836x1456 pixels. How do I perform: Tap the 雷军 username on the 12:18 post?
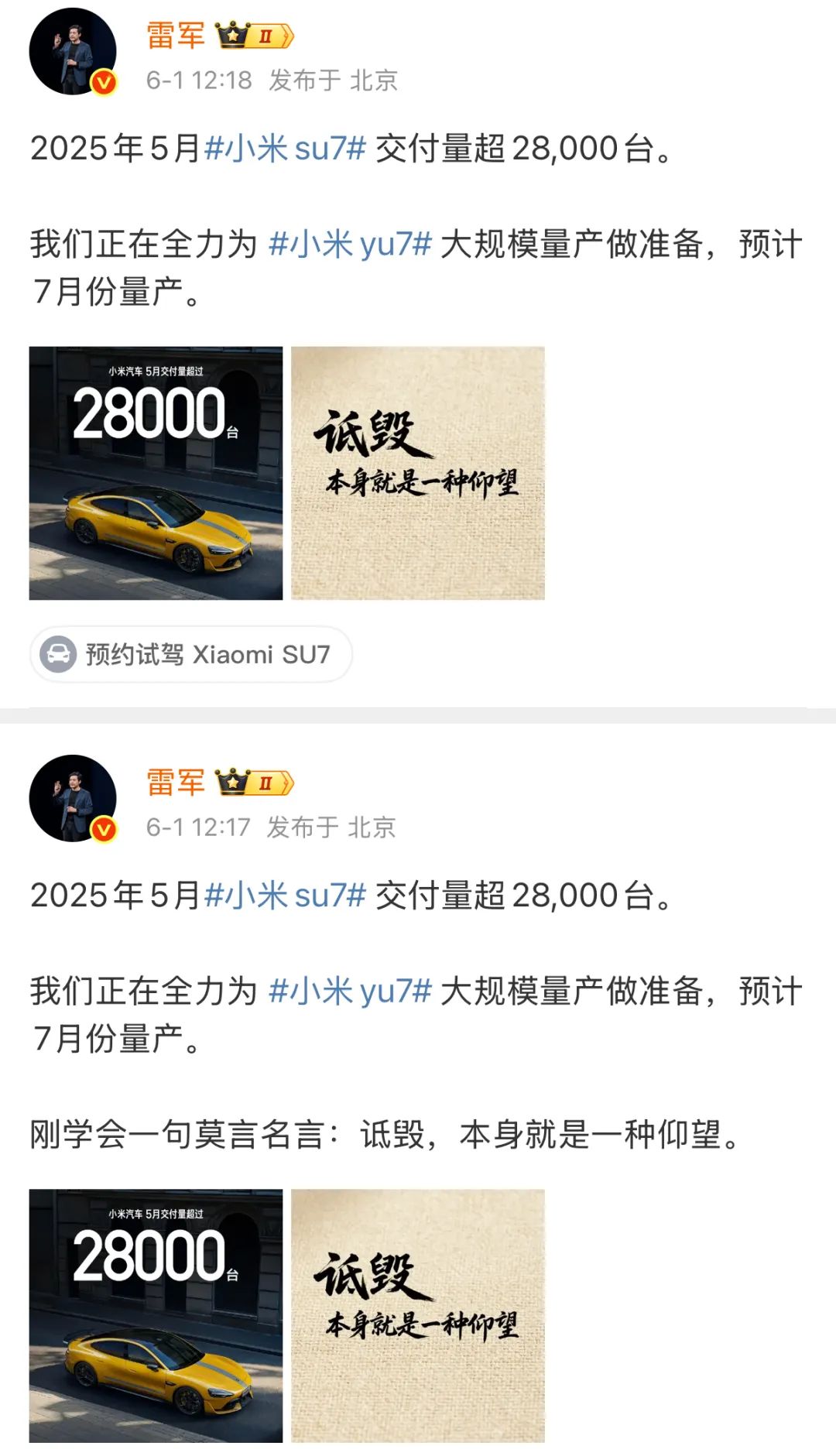[176, 36]
